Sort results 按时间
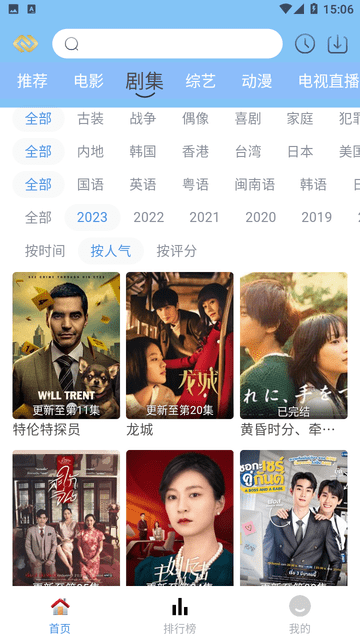 [x=45, y=251]
